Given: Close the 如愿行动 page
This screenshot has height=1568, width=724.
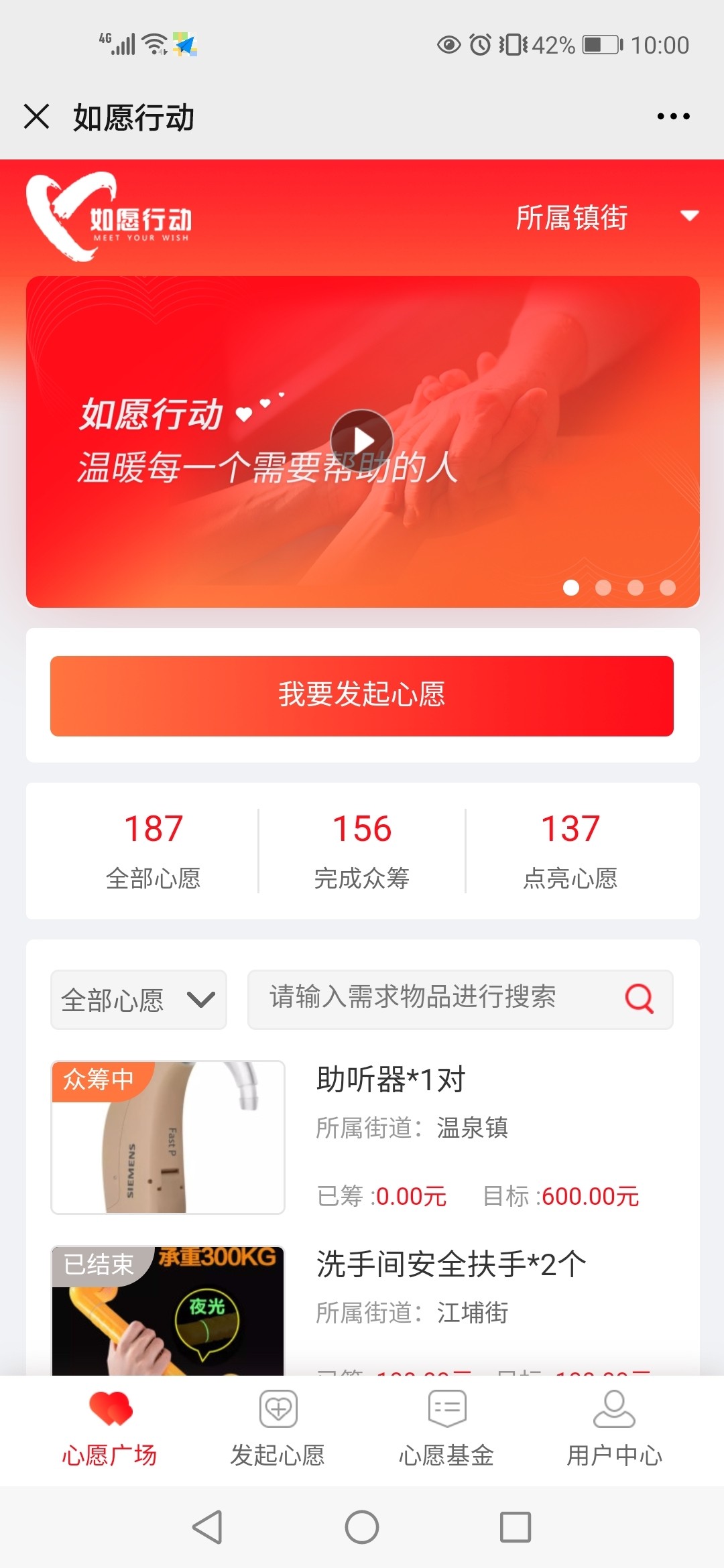Looking at the screenshot, I should [x=36, y=117].
